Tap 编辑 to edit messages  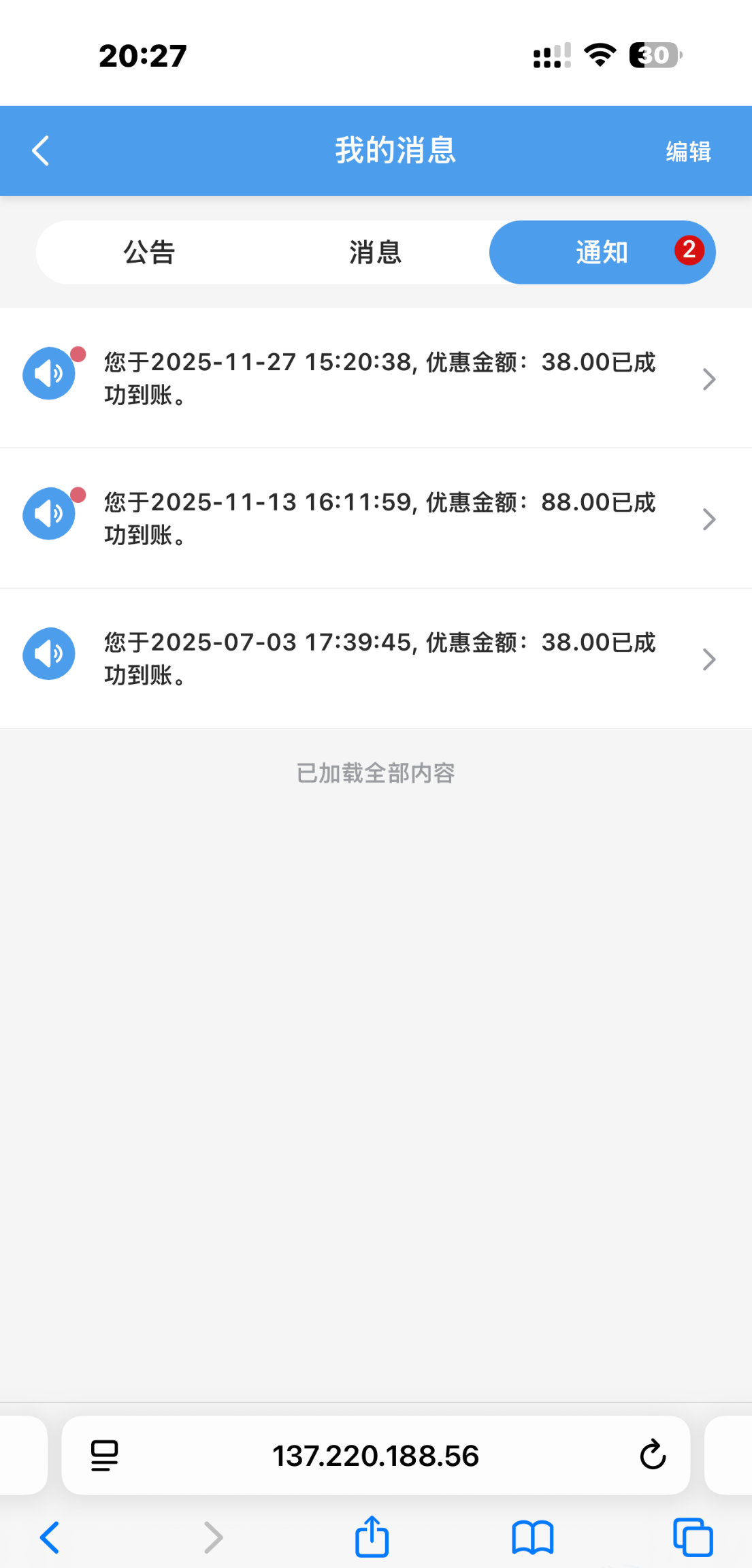688,151
